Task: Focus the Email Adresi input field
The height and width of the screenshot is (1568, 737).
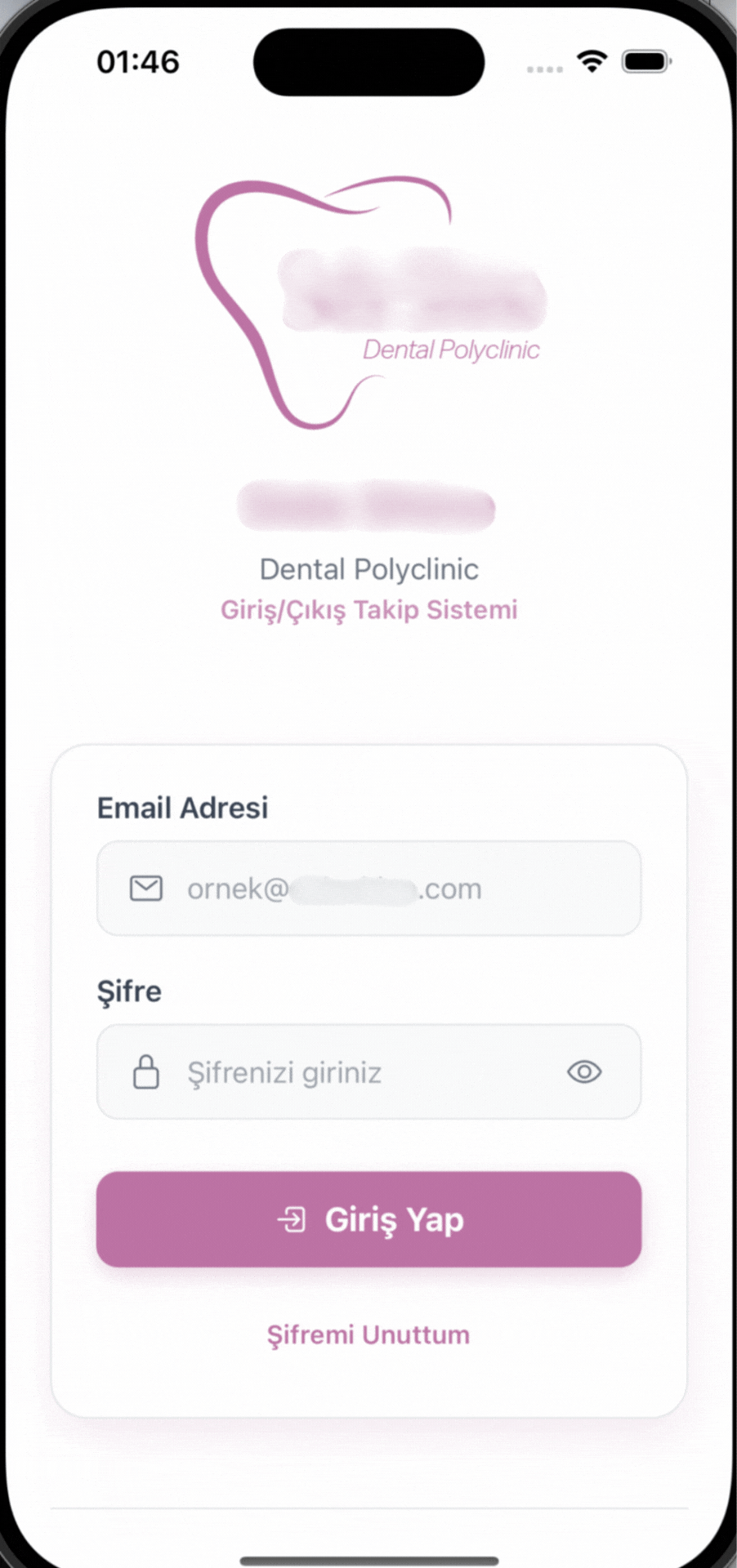Action: pyautogui.click(x=368, y=889)
